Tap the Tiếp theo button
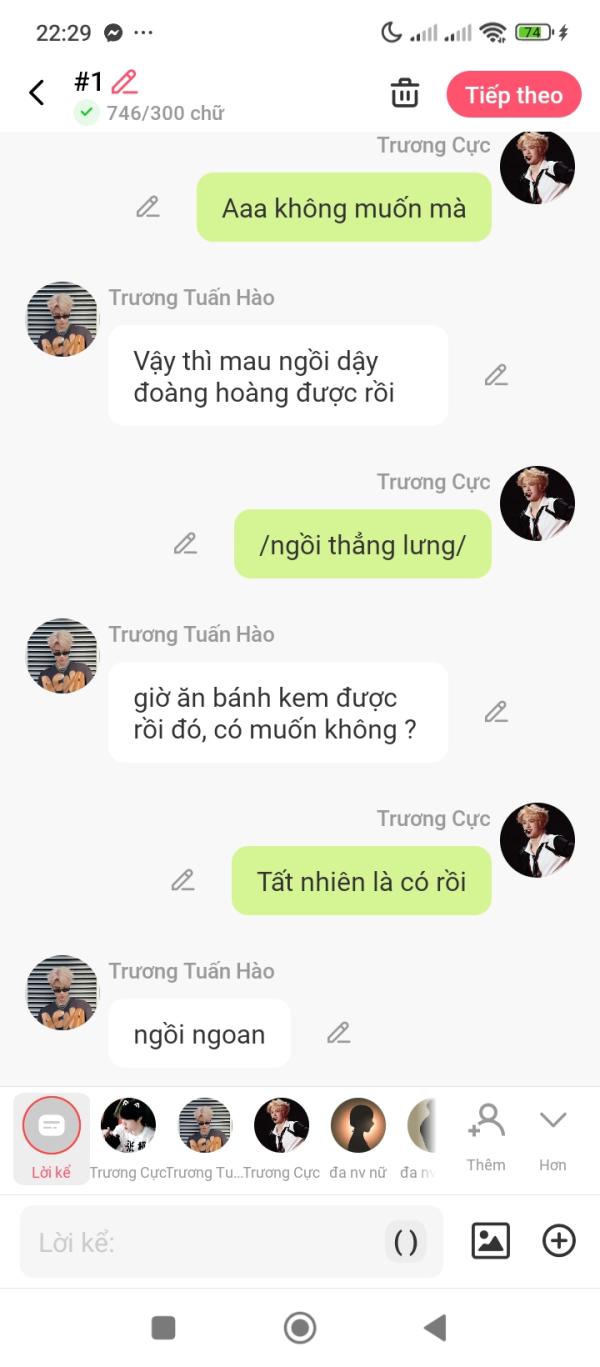This screenshot has width=600, height=1367. tap(514, 95)
